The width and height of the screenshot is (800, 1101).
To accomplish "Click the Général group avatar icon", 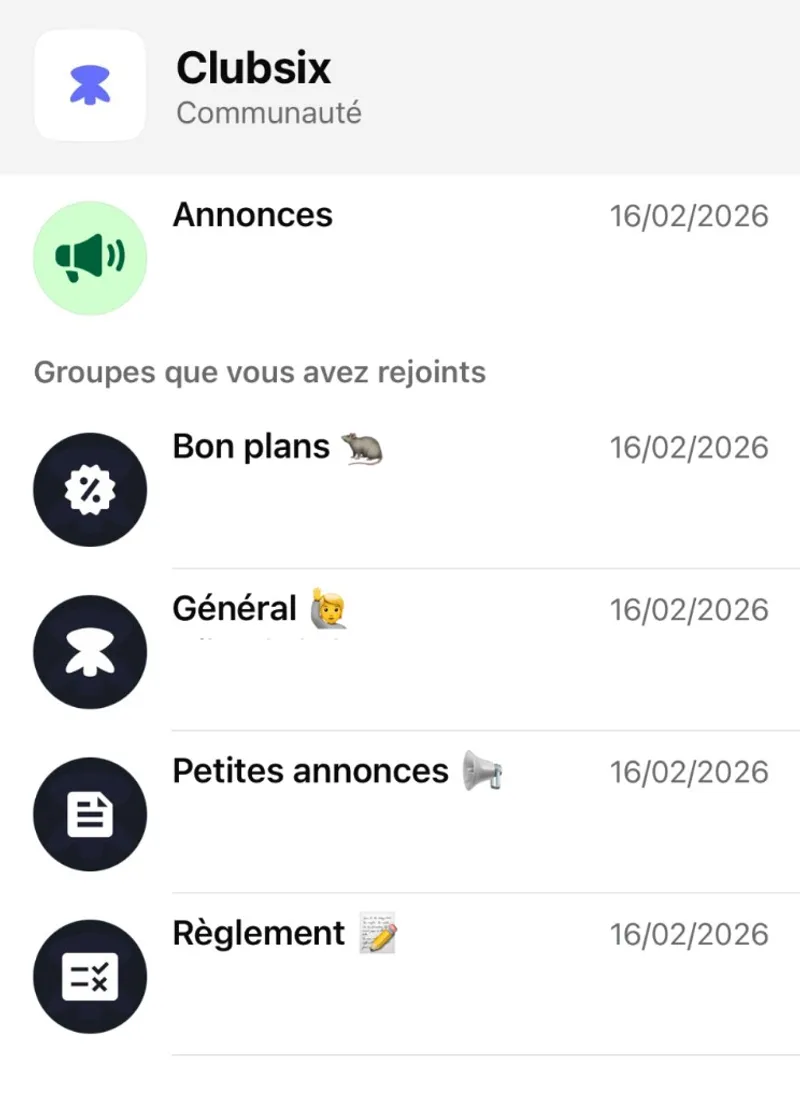I will [x=90, y=651].
